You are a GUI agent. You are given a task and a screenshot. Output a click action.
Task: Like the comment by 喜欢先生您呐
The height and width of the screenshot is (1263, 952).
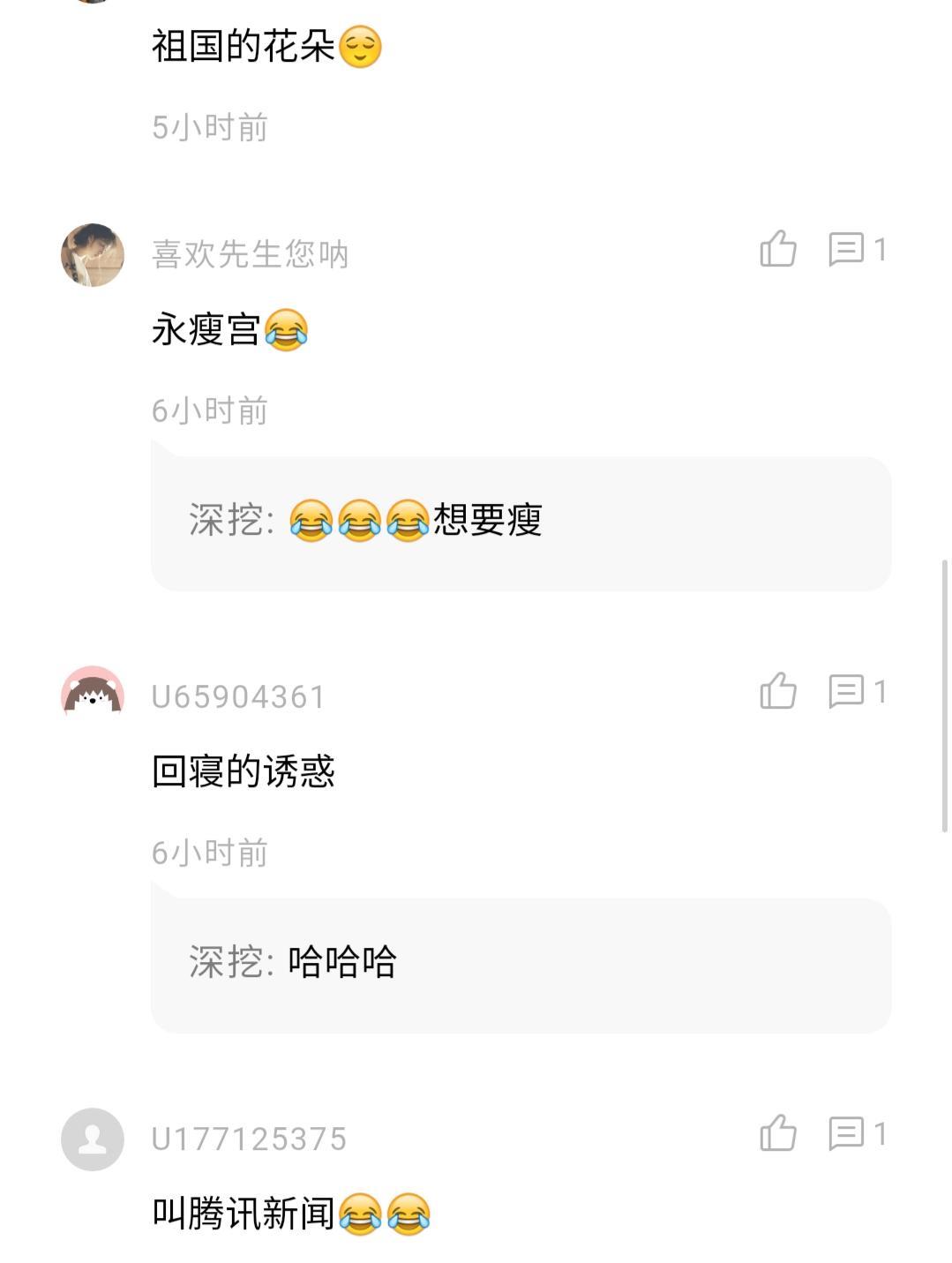[x=777, y=249]
